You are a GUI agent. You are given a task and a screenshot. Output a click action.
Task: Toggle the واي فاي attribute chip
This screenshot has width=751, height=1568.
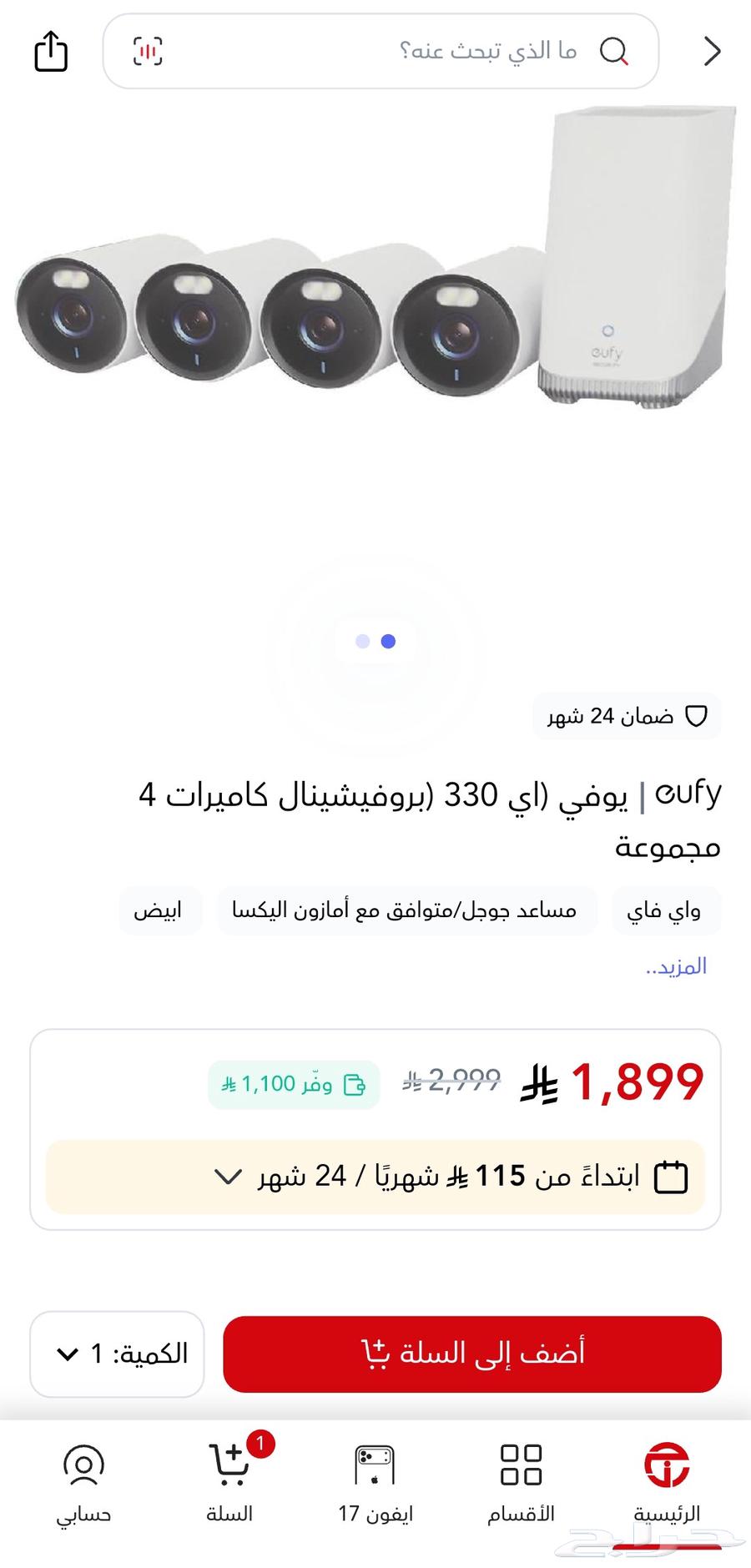[x=667, y=911]
